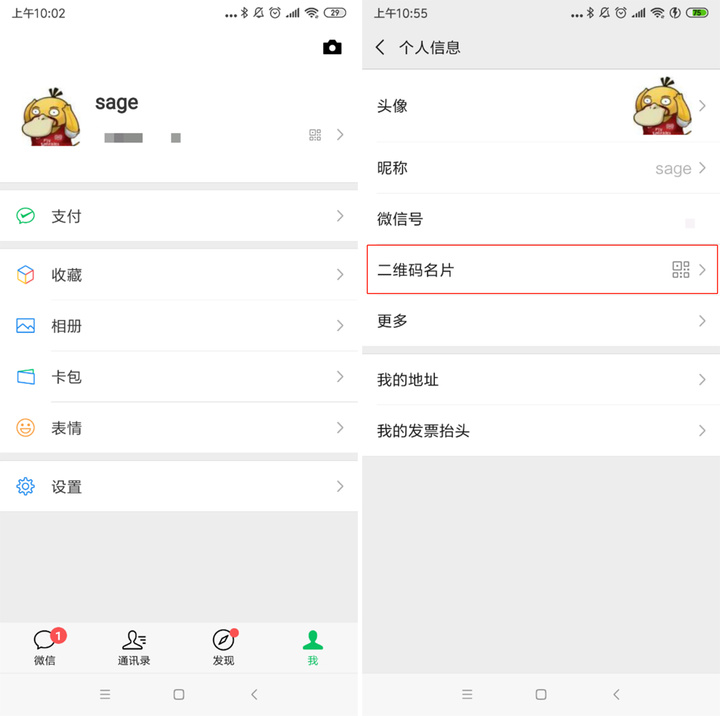Screen dimensions: 720x716
Task: Open 我的地址 addresses
Action: 540,380
